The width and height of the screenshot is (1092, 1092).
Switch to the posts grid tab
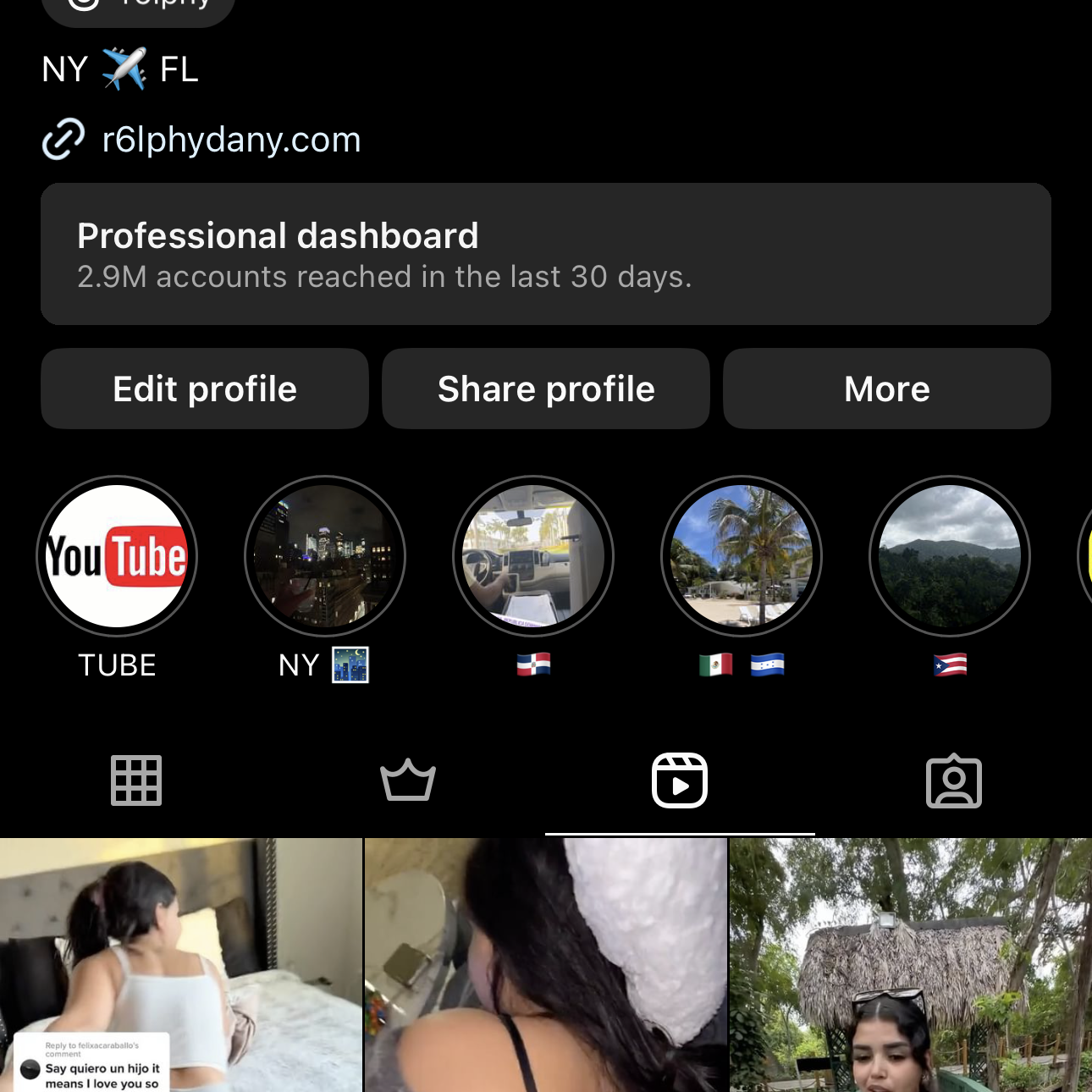click(x=136, y=780)
